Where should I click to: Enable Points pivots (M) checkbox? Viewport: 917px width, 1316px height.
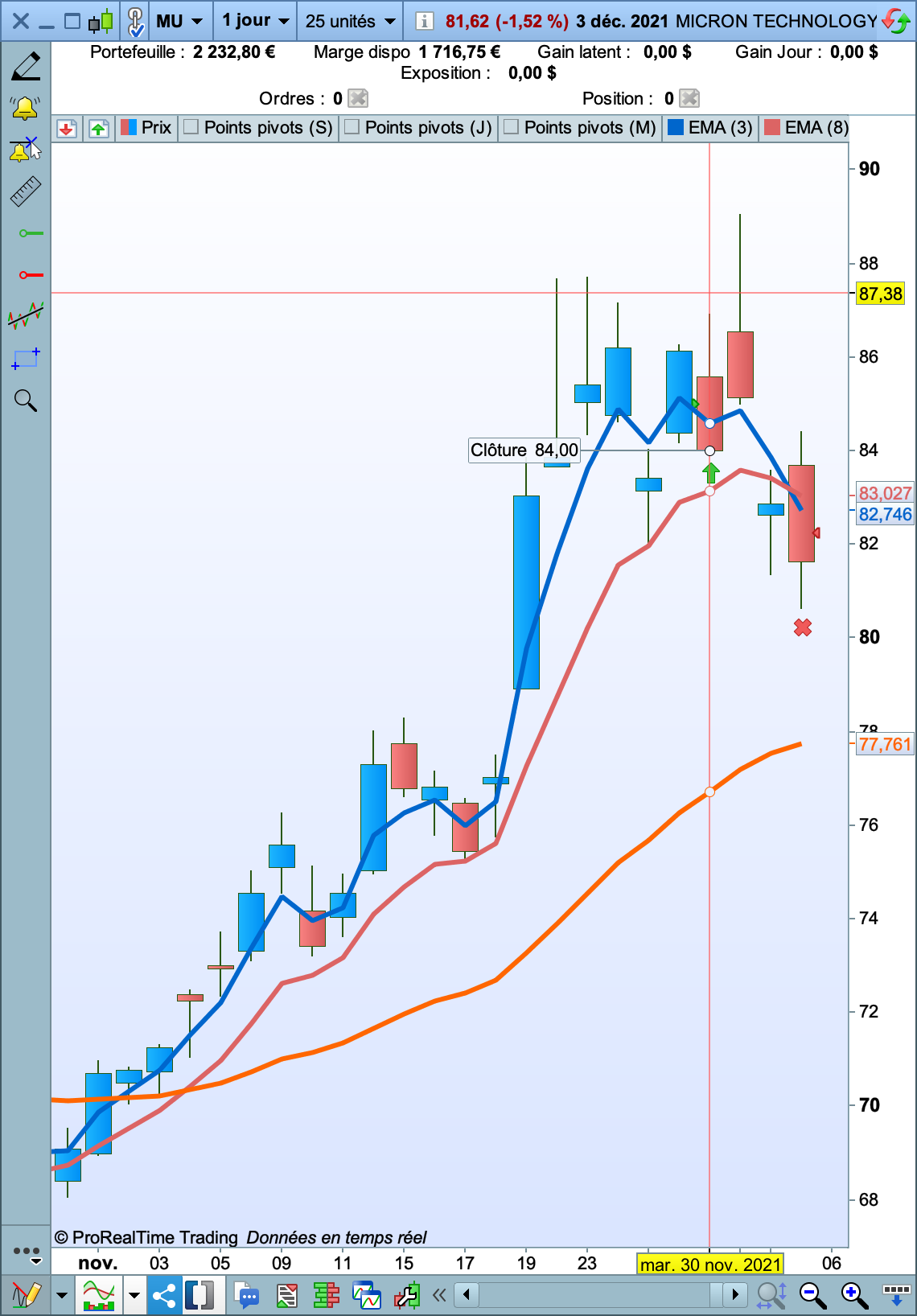pyautogui.click(x=511, y=127)
